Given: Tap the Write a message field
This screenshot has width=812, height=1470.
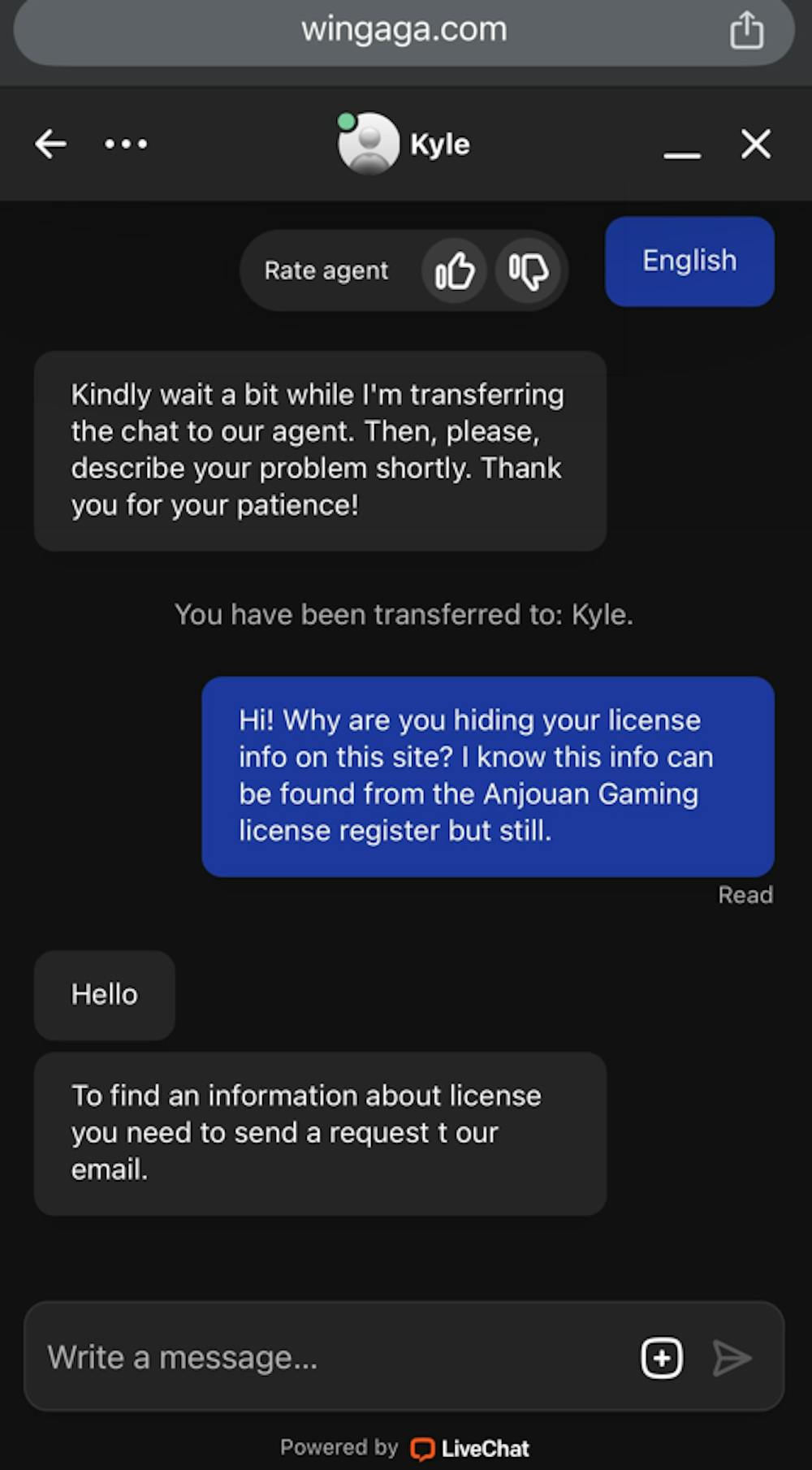Looking at the screenshot, I should coord(325,1357).
